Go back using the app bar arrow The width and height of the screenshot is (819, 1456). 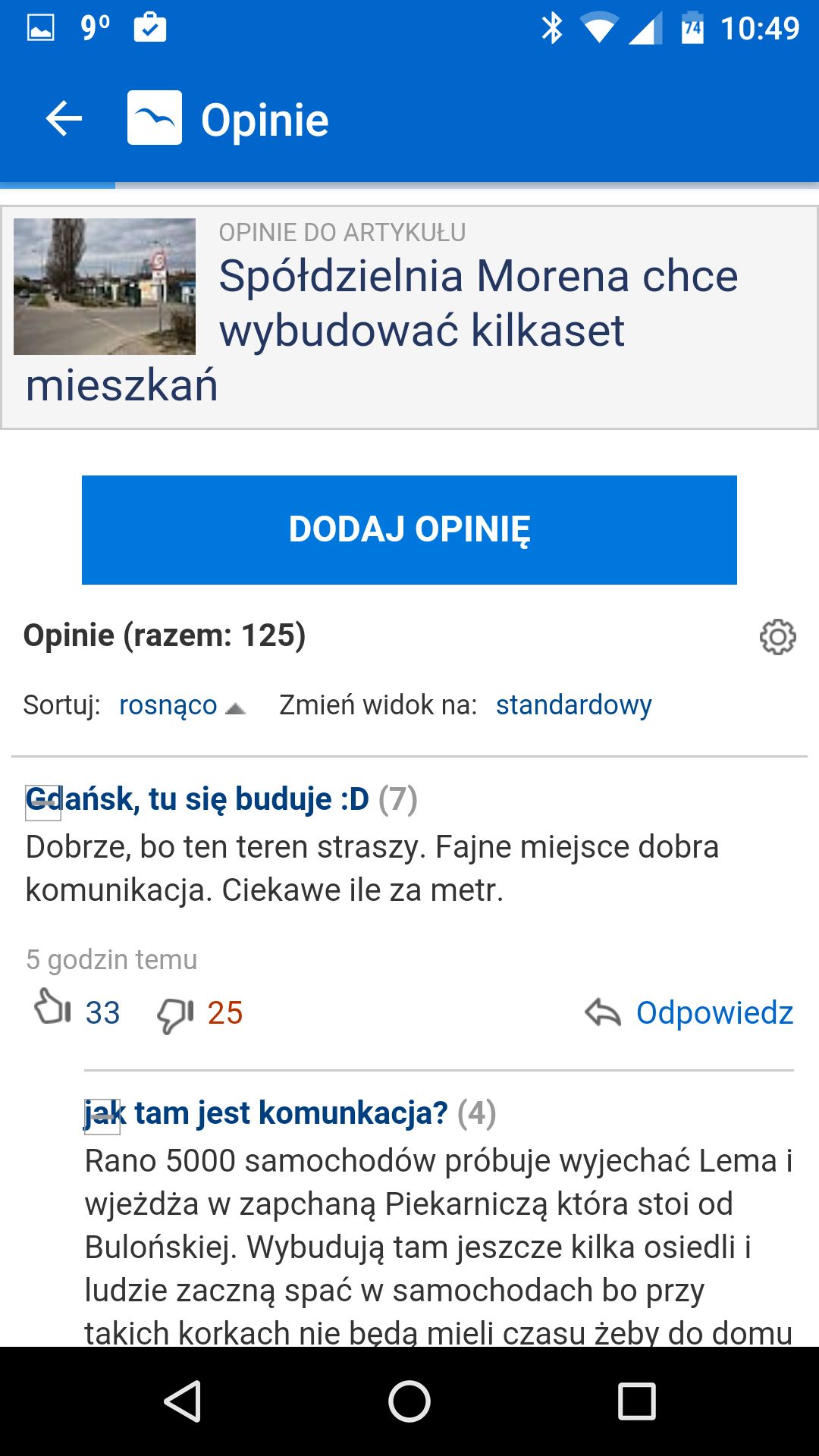click(64, 119)
